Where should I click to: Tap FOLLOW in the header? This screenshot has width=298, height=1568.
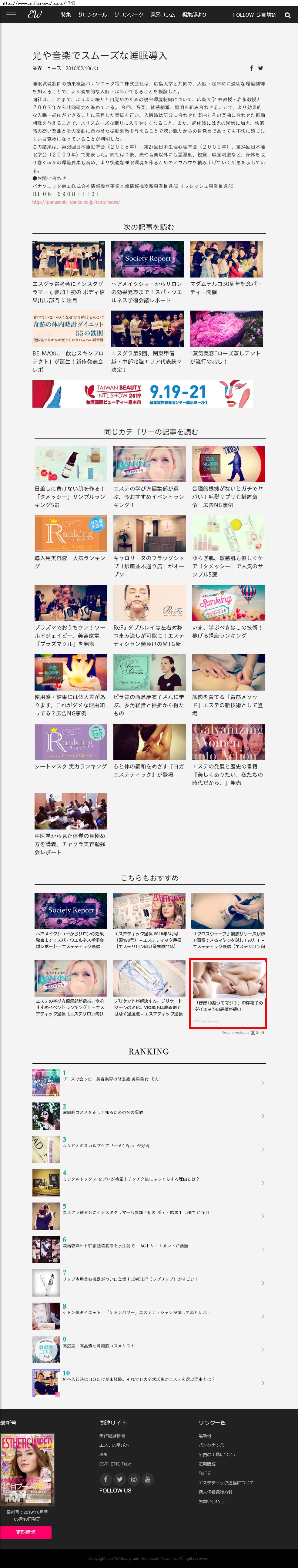(x=243, y=15)
